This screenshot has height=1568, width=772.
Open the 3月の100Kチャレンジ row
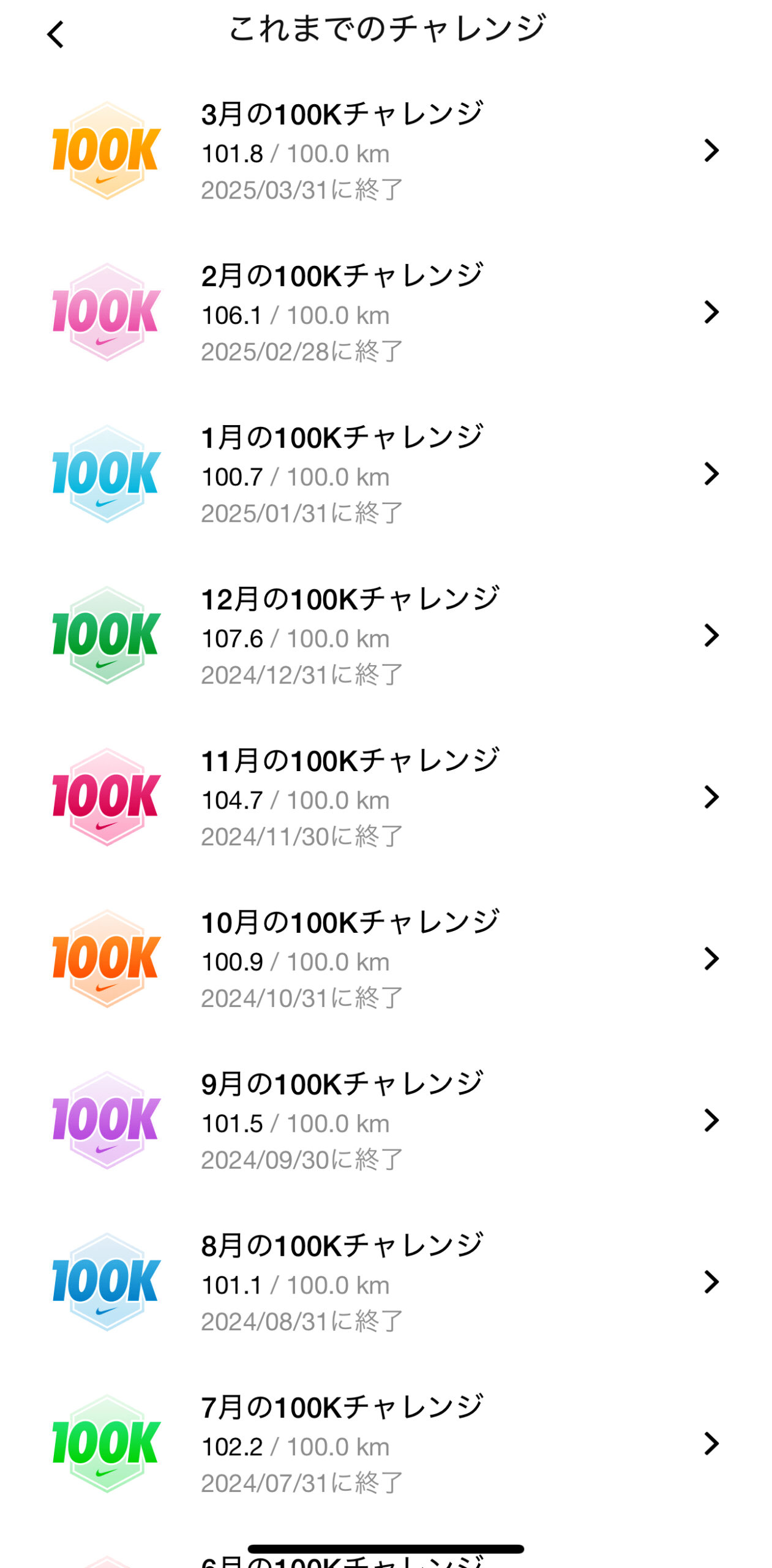386,151
